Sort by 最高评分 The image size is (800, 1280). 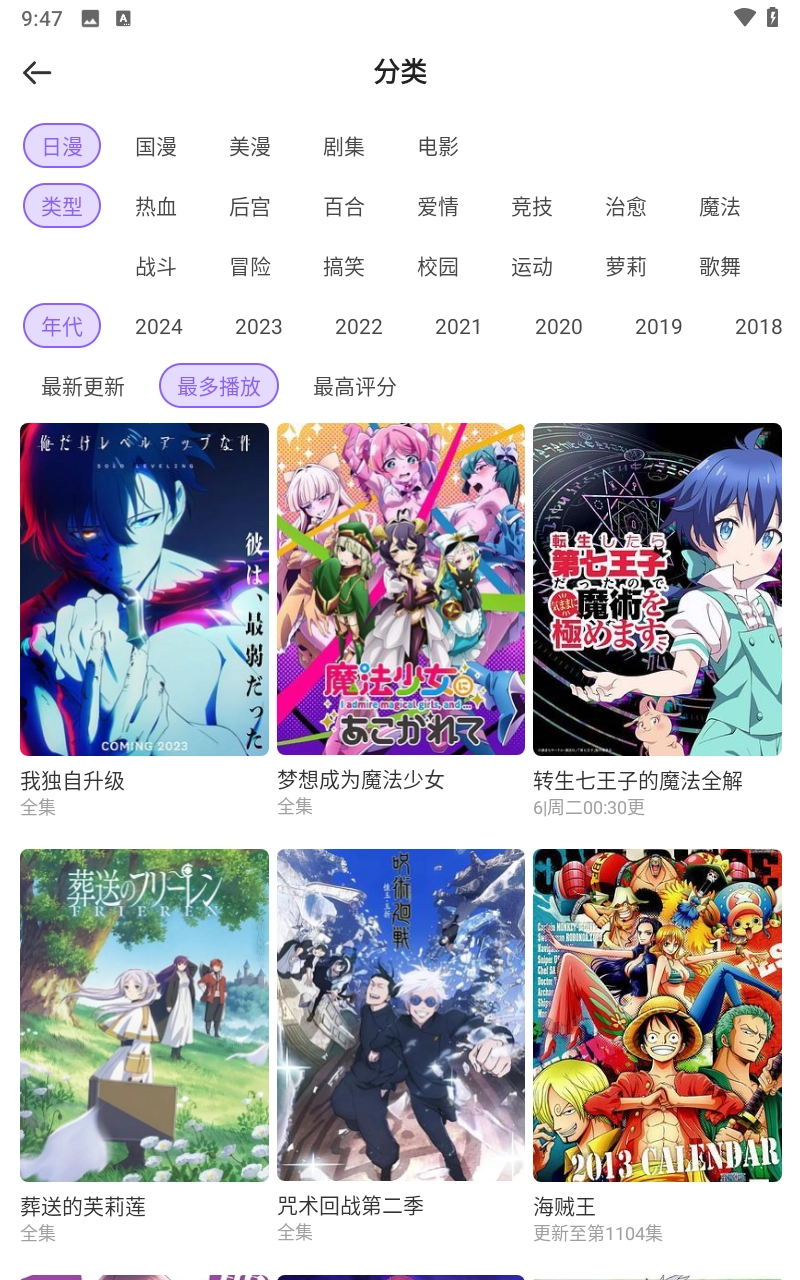click(x=352, y=386)
